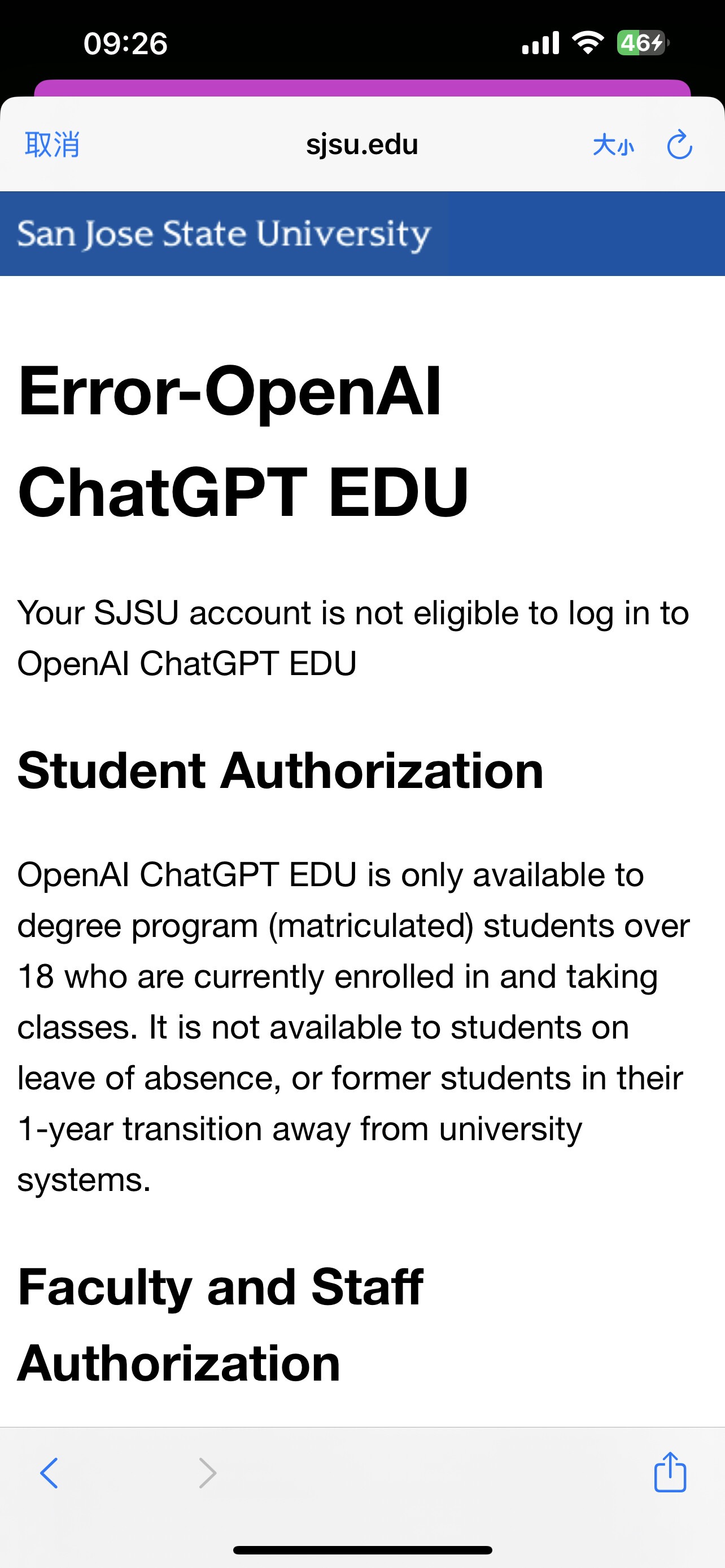Go back to the previous page

[x=49, y=1473]
